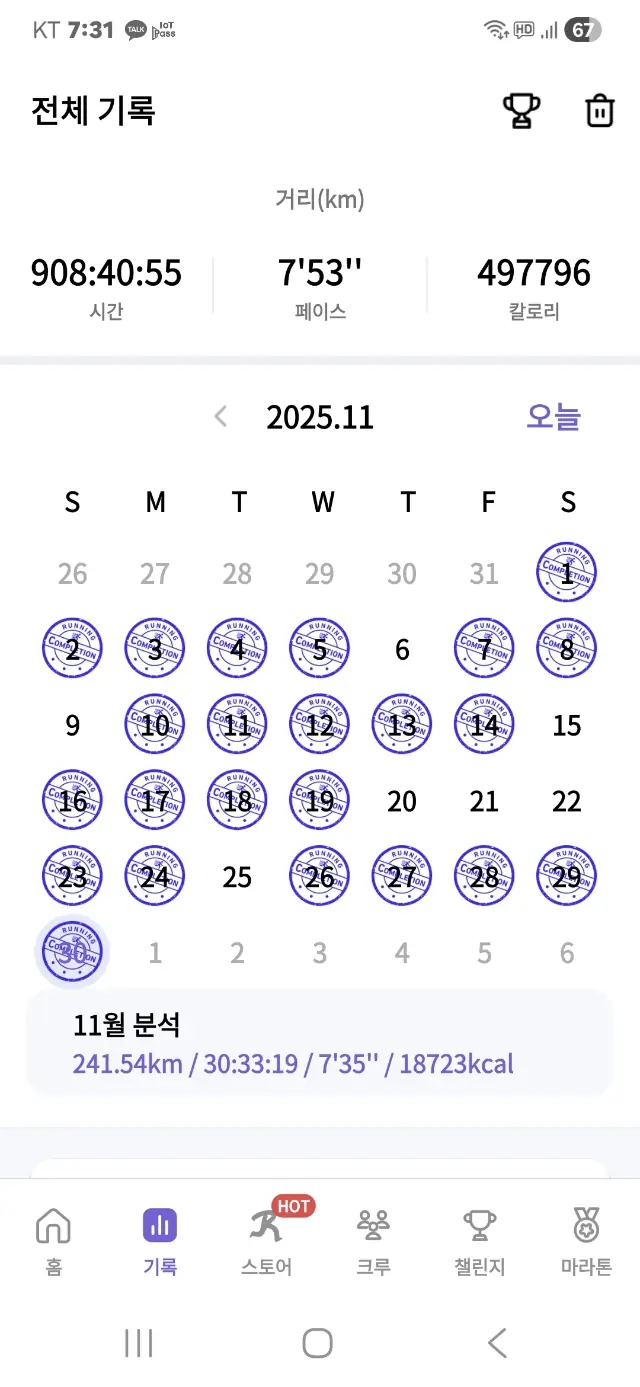640x1387 pixels.
Task: Jump to today with 오늘
Action: pos(553,417)
